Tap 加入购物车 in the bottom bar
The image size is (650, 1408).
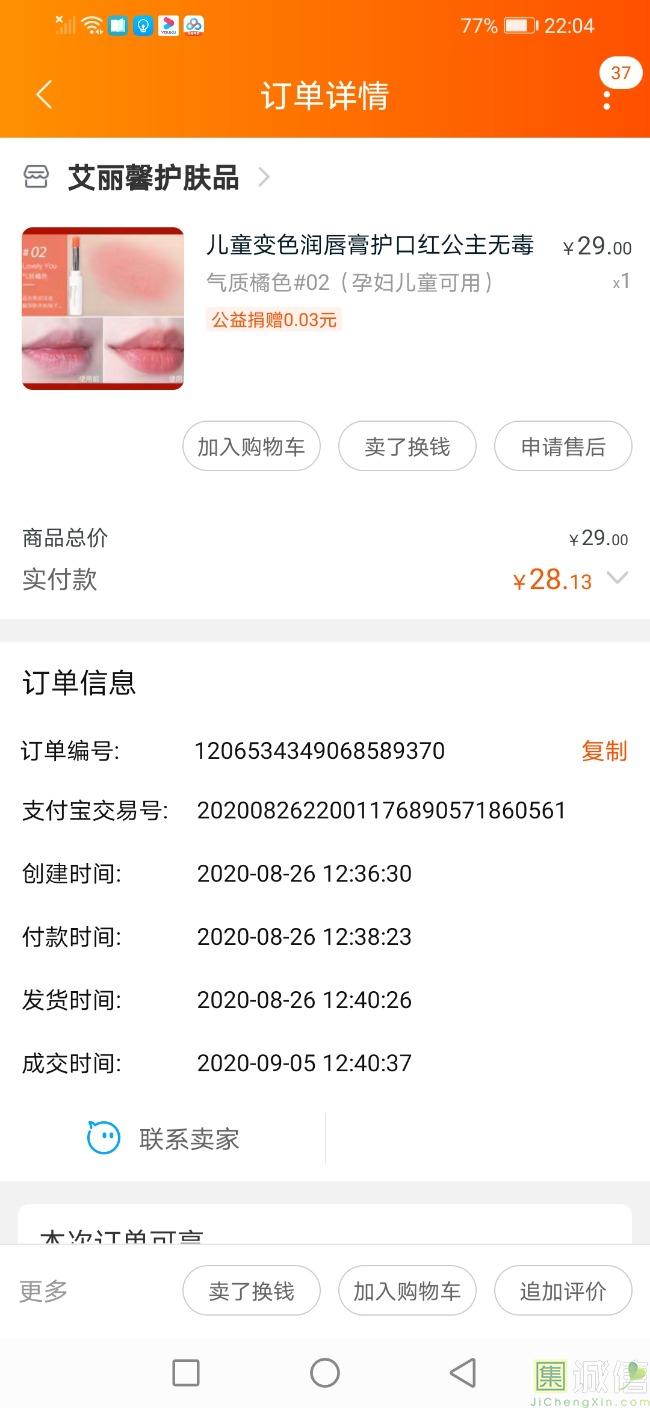tap(407, 1291)
